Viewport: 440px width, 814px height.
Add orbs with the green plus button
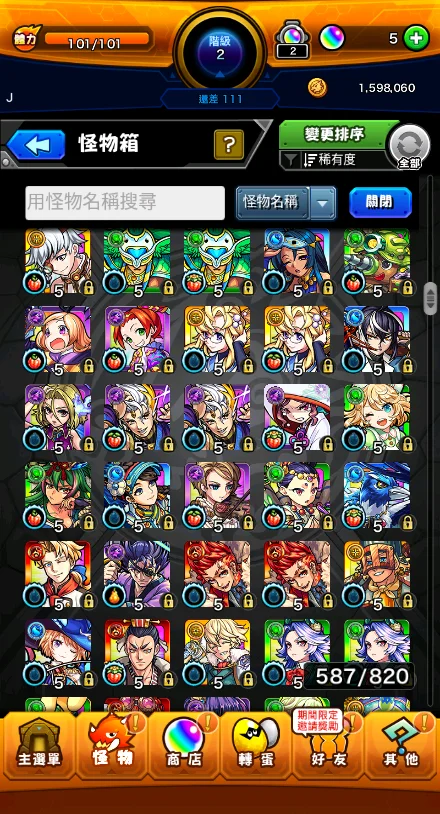click(x=416, y=38)
